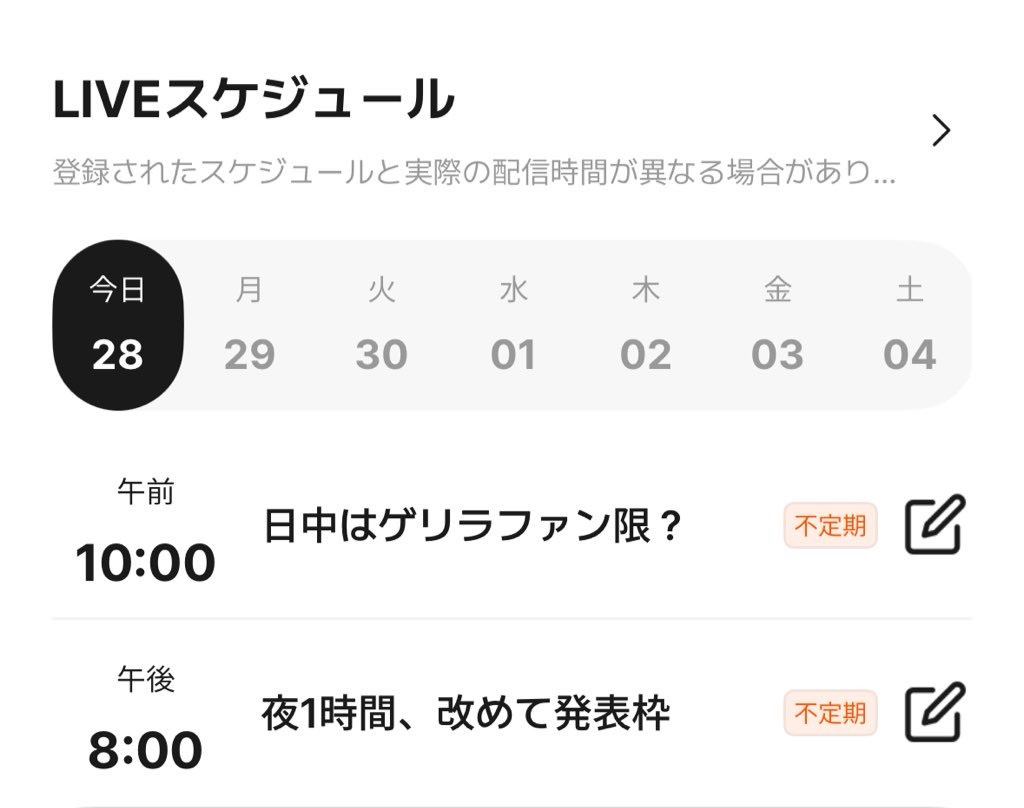Switch to Wednesday 01
This screenshot has width=1024, height=808.
[513, 325]
